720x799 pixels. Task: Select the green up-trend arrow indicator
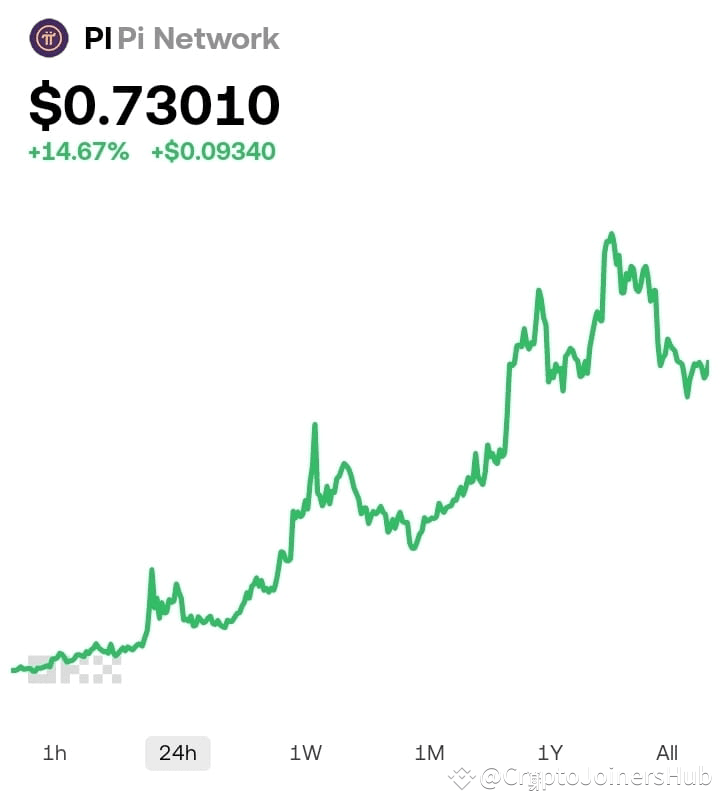[33, 151]
